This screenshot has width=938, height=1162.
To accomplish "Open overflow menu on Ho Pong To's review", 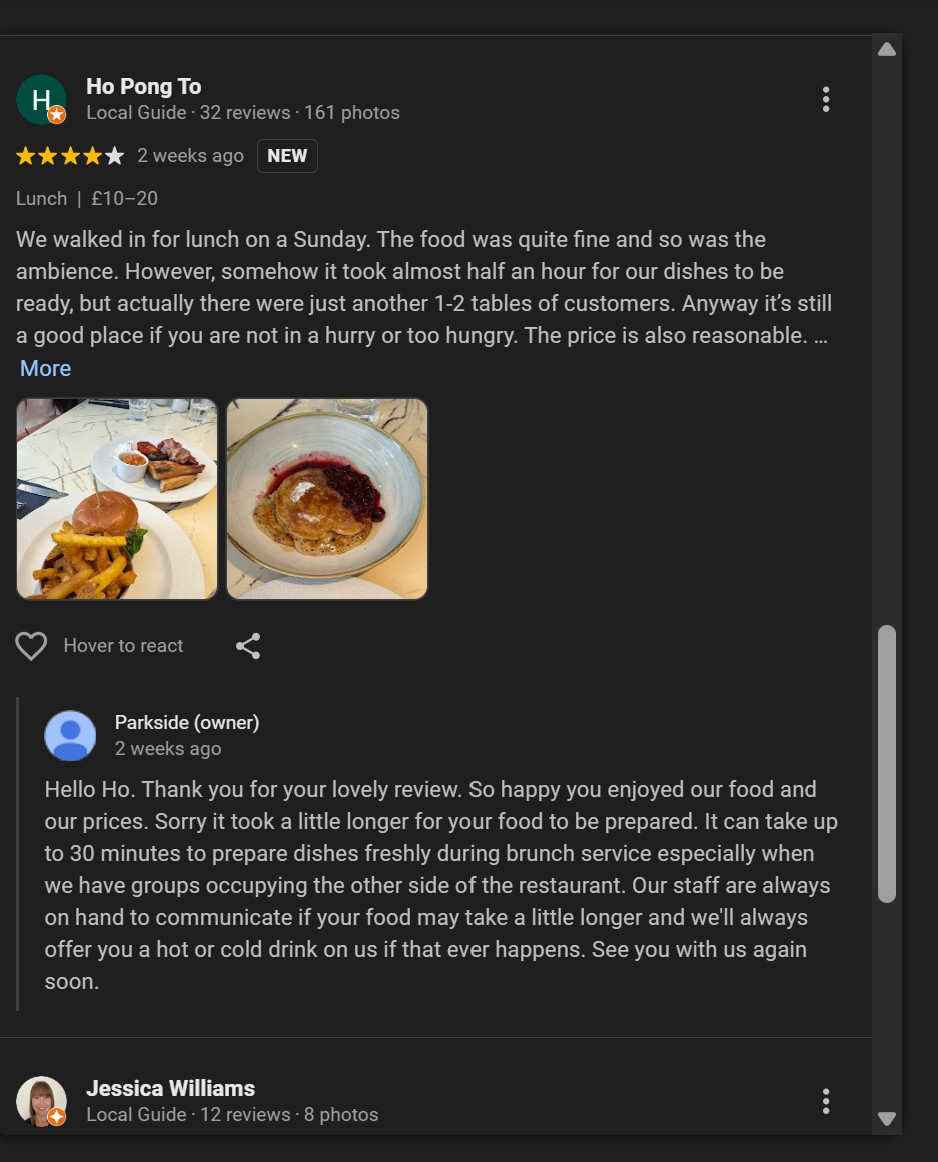I will click(825, 99).
